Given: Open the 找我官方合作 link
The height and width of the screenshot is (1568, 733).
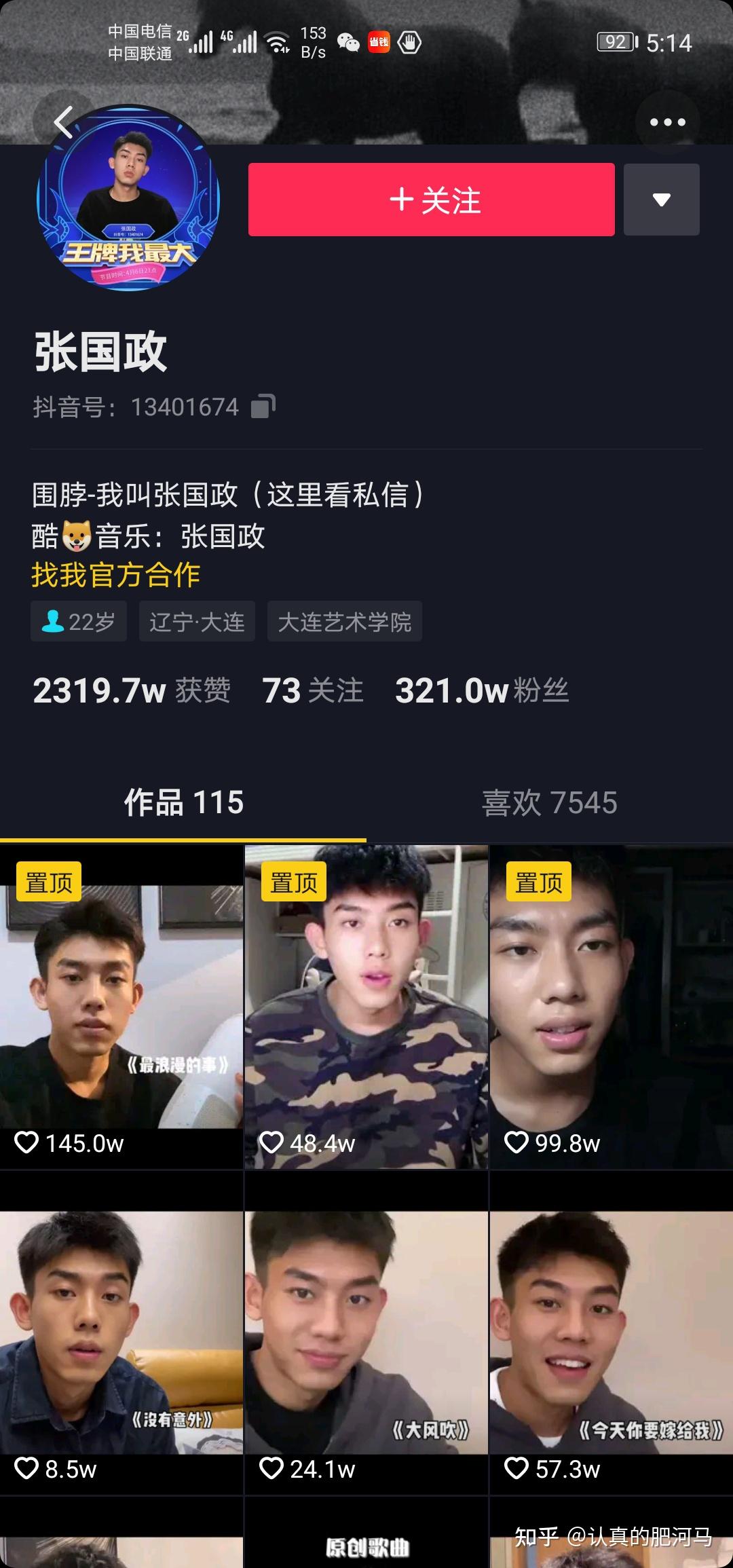Looking at the screenshot, I should tap(115, 575).
